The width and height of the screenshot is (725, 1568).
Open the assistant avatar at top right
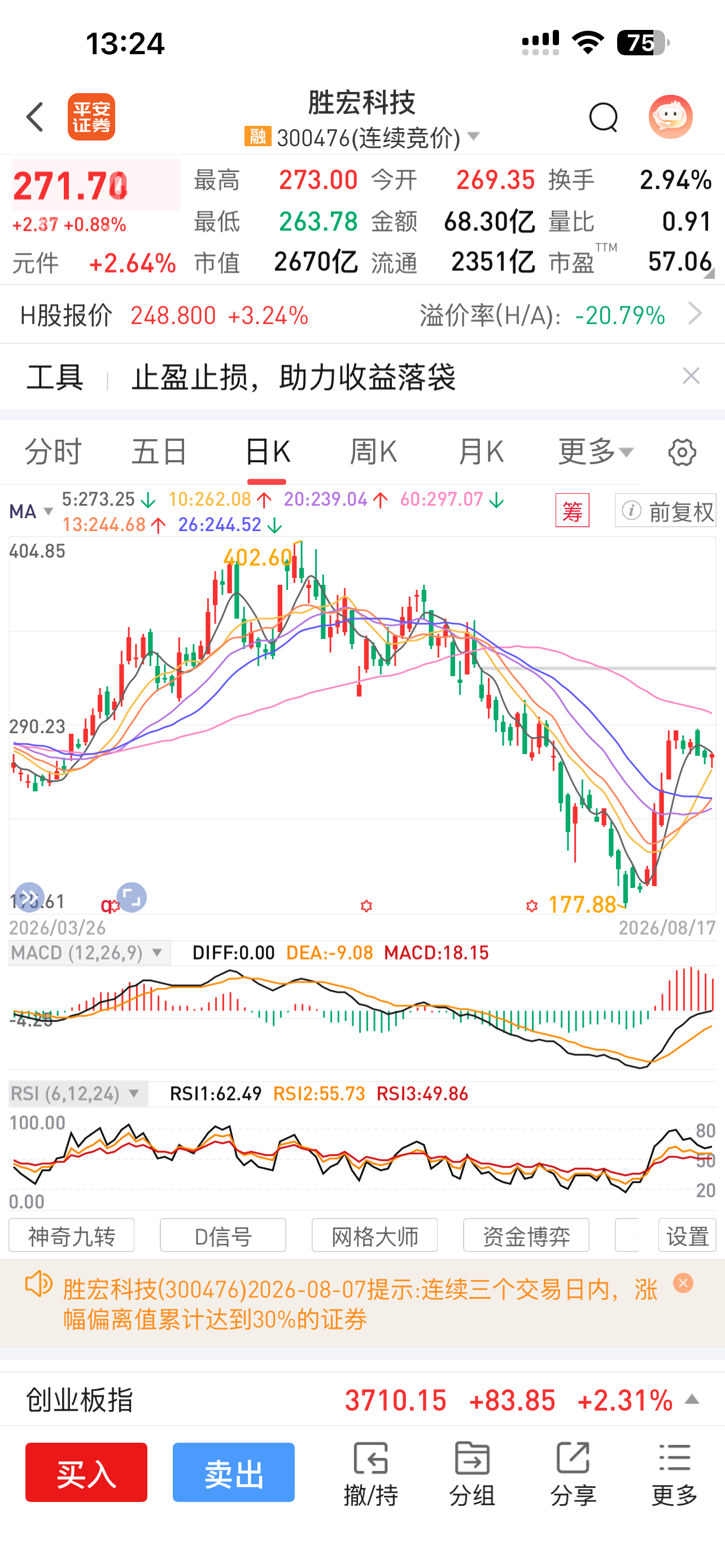[x=670, y=117]
